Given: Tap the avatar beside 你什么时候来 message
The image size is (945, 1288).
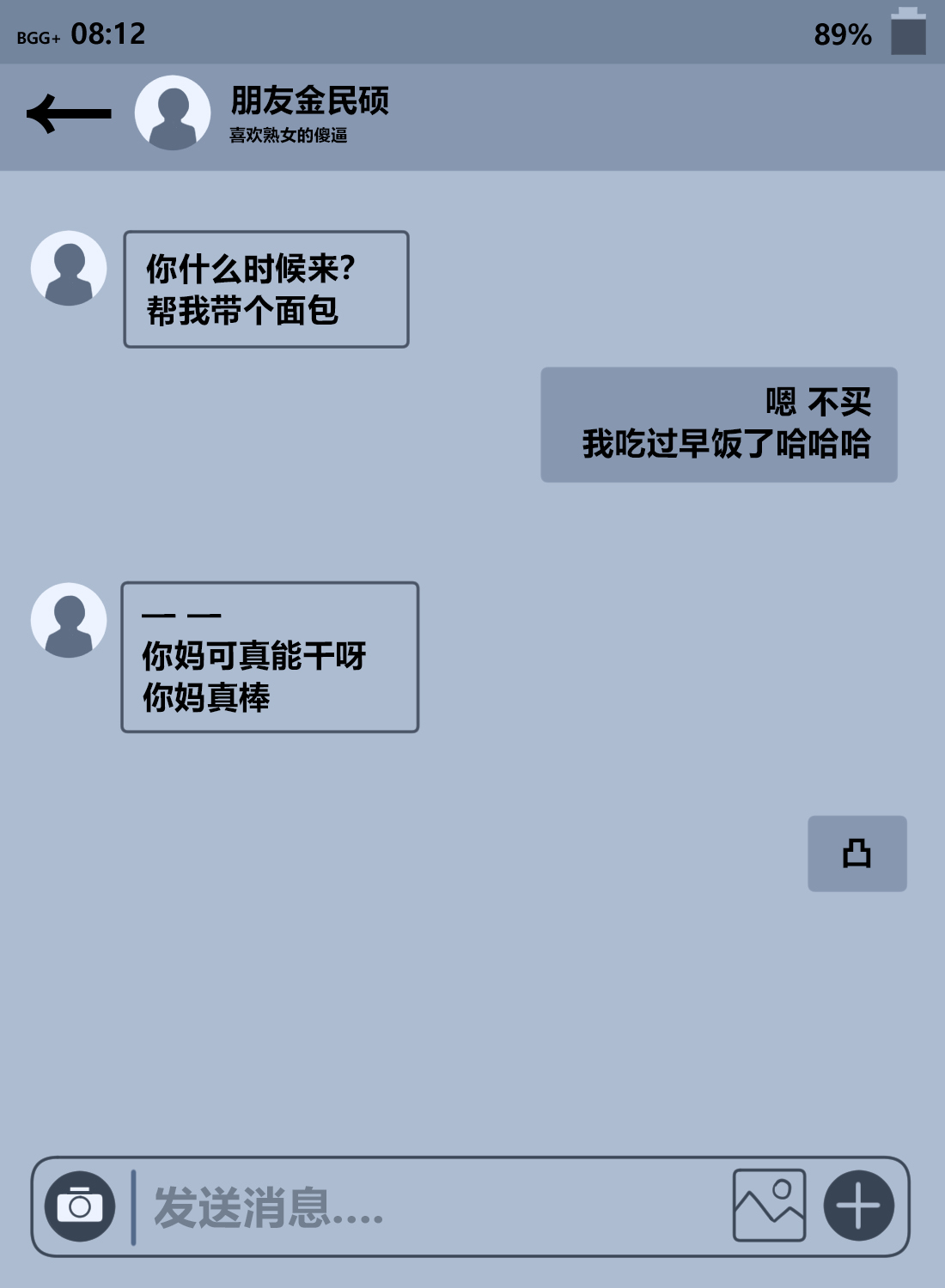Looking at the screenshot, I should (x=69, y=268).
